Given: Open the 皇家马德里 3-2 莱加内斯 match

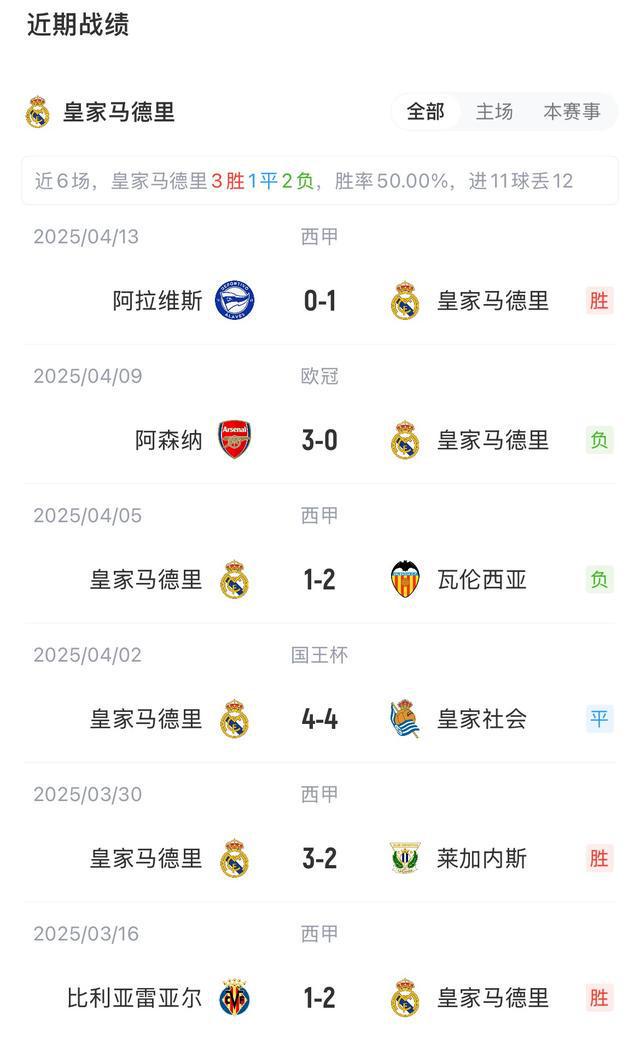Looking at the screenshot, I should [320, 840].
